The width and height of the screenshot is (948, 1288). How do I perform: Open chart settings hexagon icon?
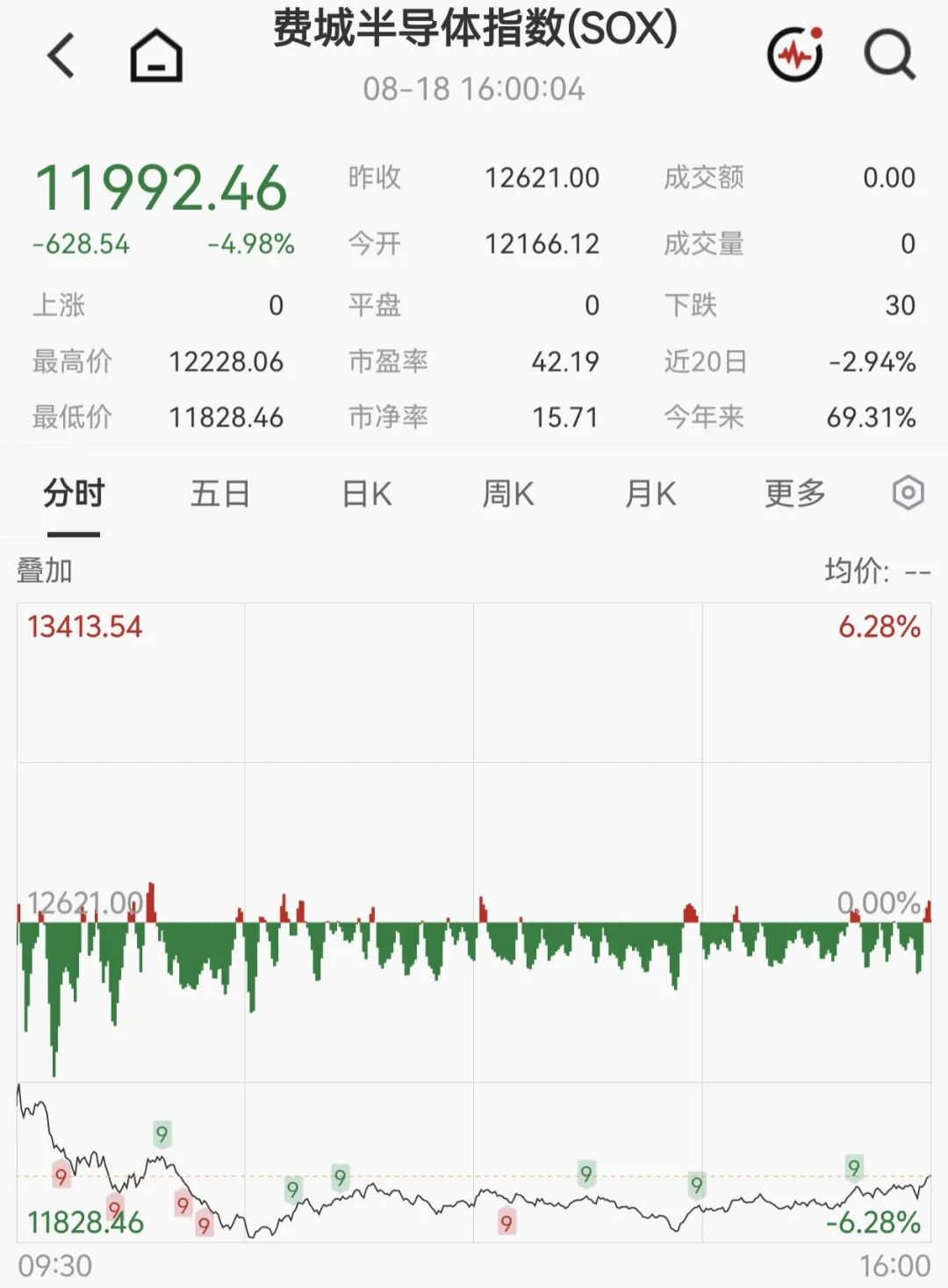pyautogui.click(x=908, y=493)
